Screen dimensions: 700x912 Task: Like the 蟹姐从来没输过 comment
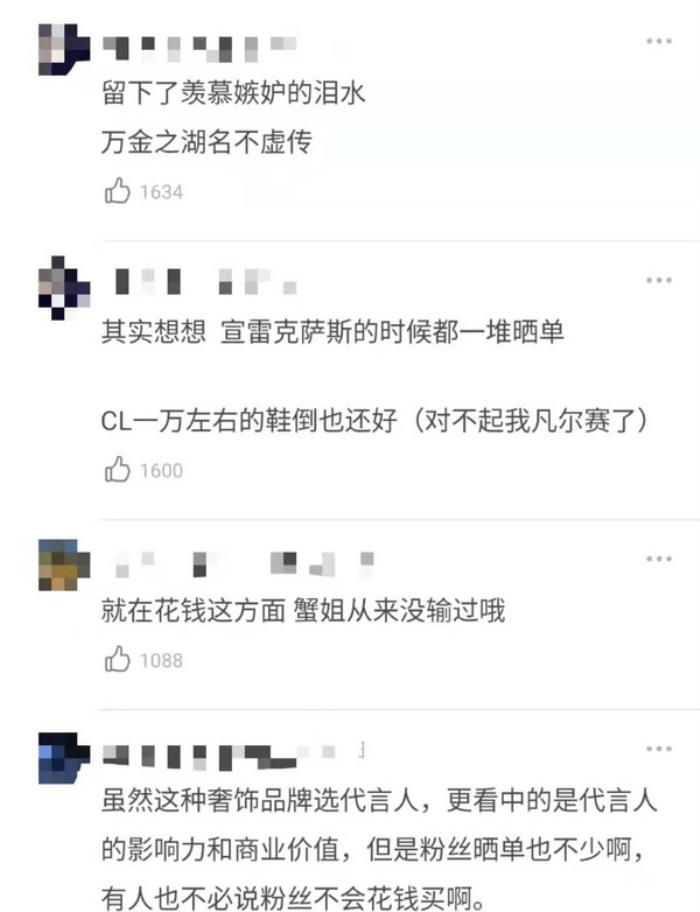[118, 660]
